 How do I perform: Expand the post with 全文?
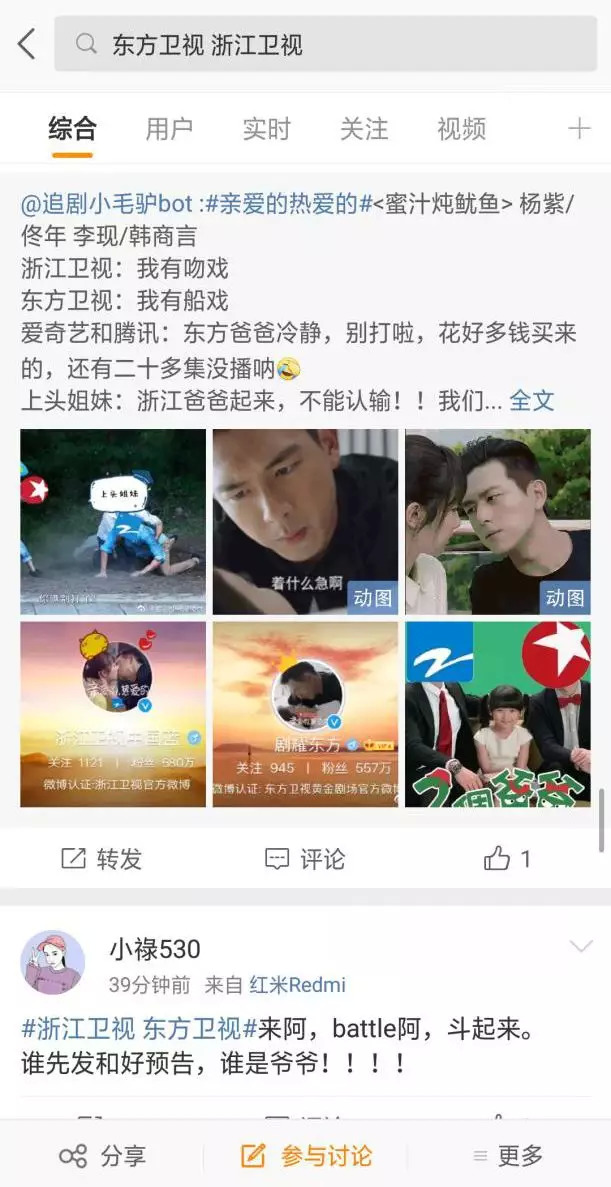(532, 401)
